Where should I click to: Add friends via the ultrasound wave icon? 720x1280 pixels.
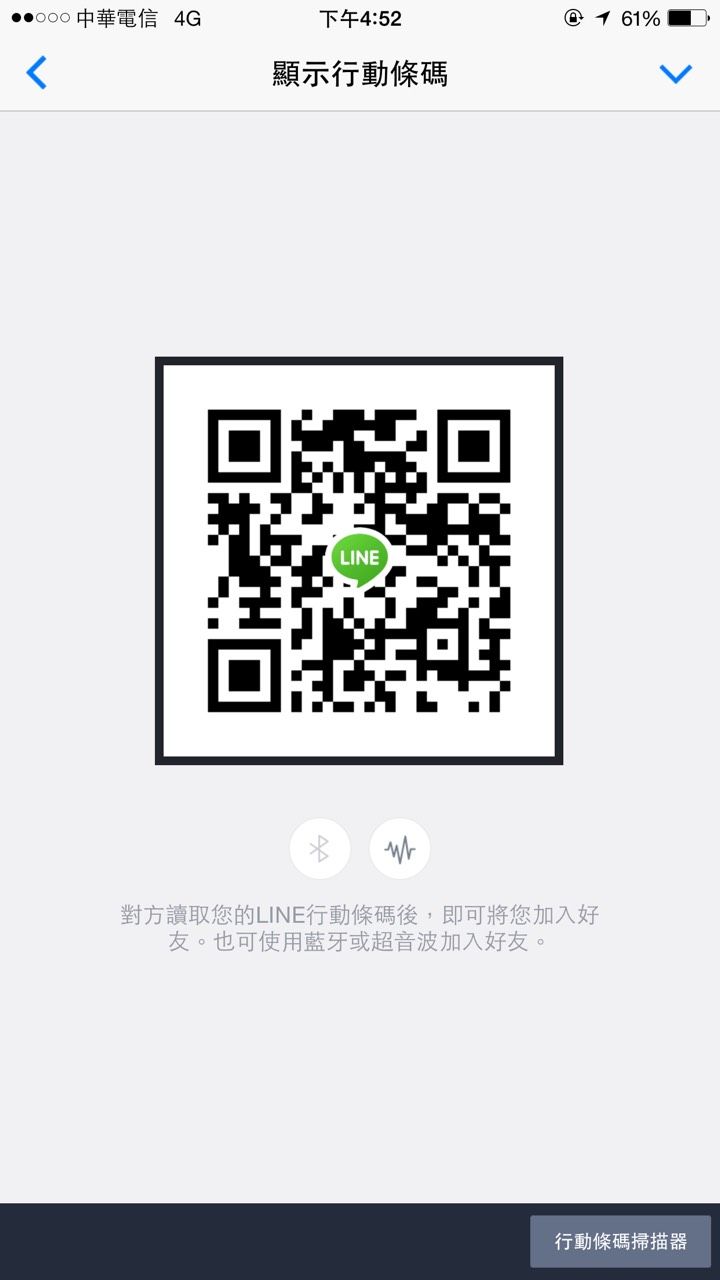[400, 849]
